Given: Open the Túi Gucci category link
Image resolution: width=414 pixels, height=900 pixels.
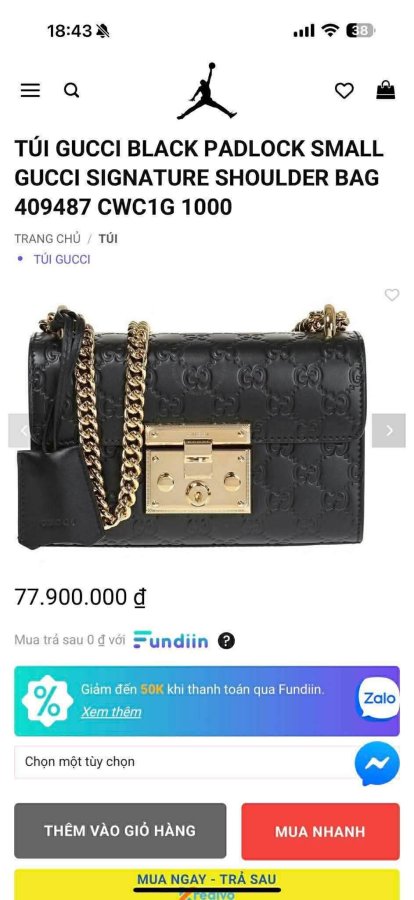Looking at the screenshot, I should pyautogui.click(x=61, y=259).
